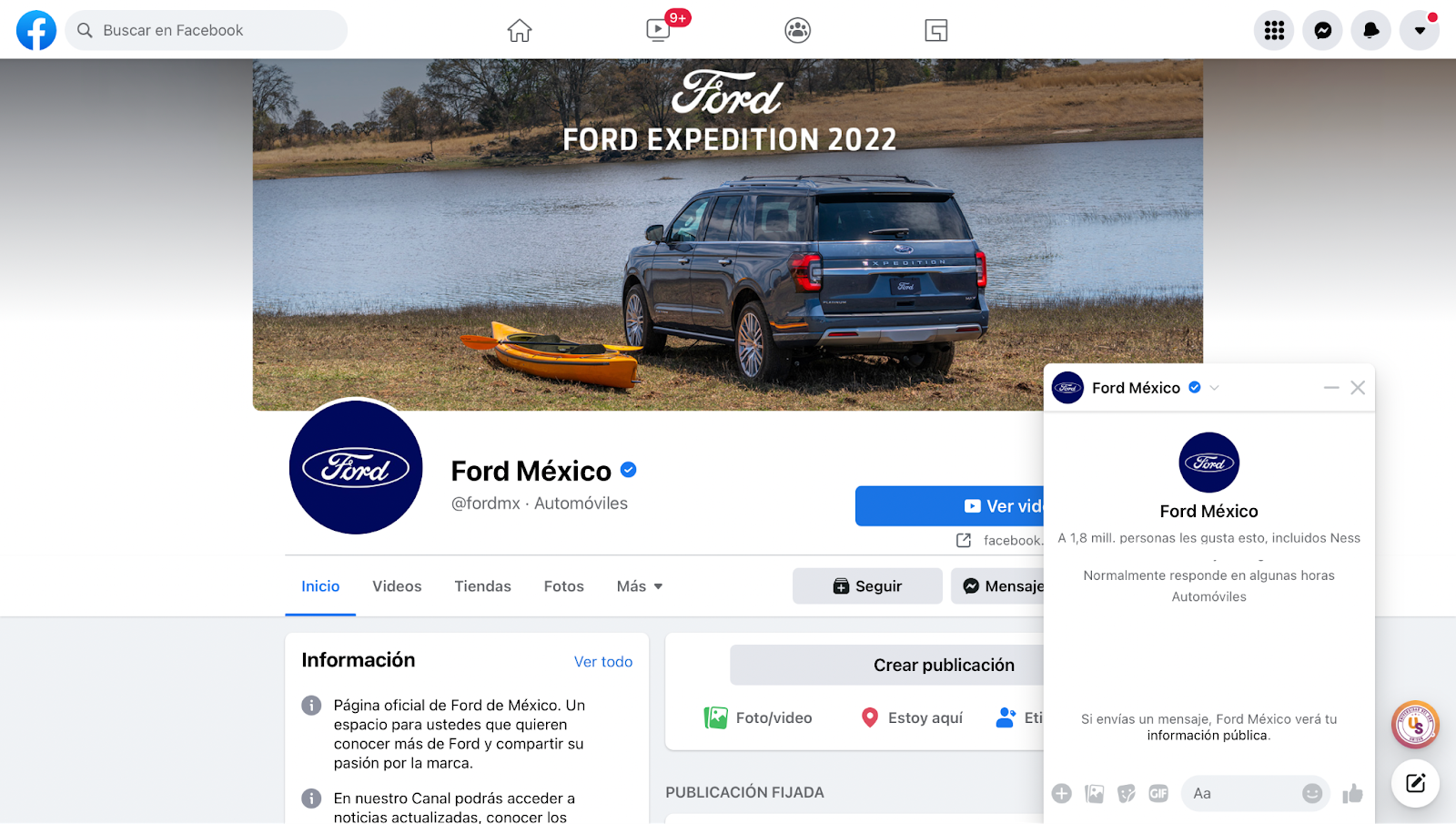Viewport: 1456px width, 824px height.
Task: Add a Foto/video to a post
Action: point(758,717)
